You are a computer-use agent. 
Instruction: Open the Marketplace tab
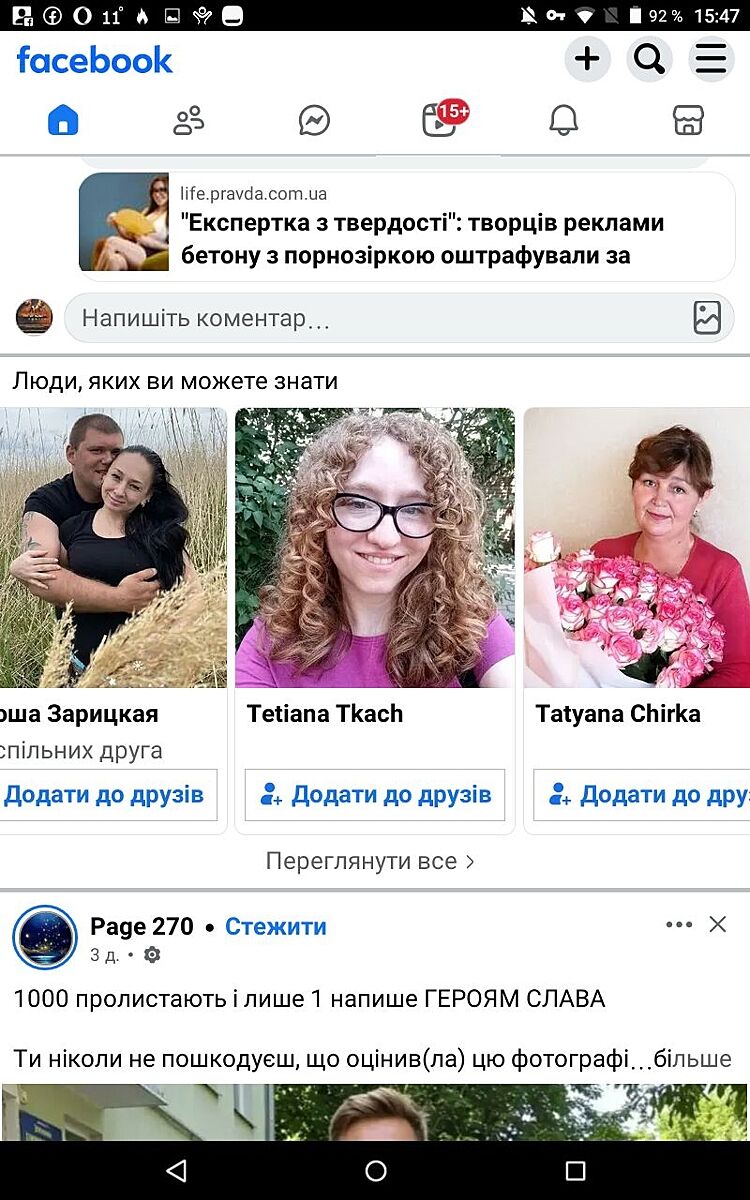pyautogui.click(x=688, y=121)
